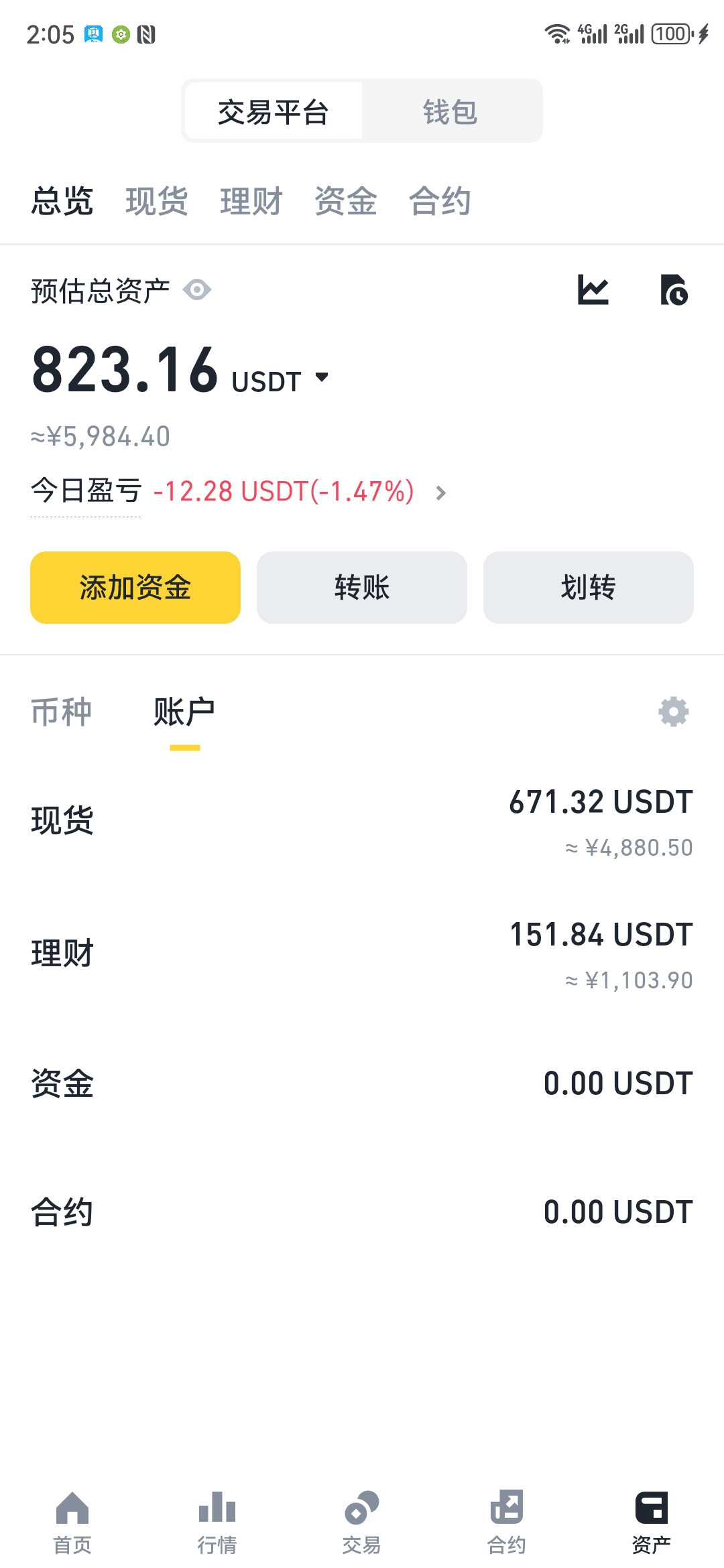Image resolution: width=724 pixels, height=1568 pixels.
Task: Open the 现货 account row with 671.32 USDT
Action: coord(362,822)
